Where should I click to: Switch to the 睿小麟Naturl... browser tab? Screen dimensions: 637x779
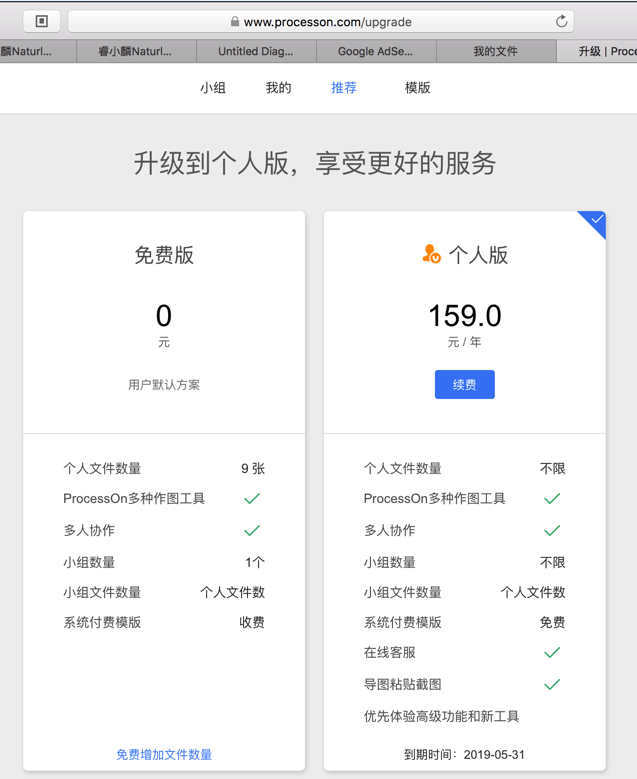(135, 51)
